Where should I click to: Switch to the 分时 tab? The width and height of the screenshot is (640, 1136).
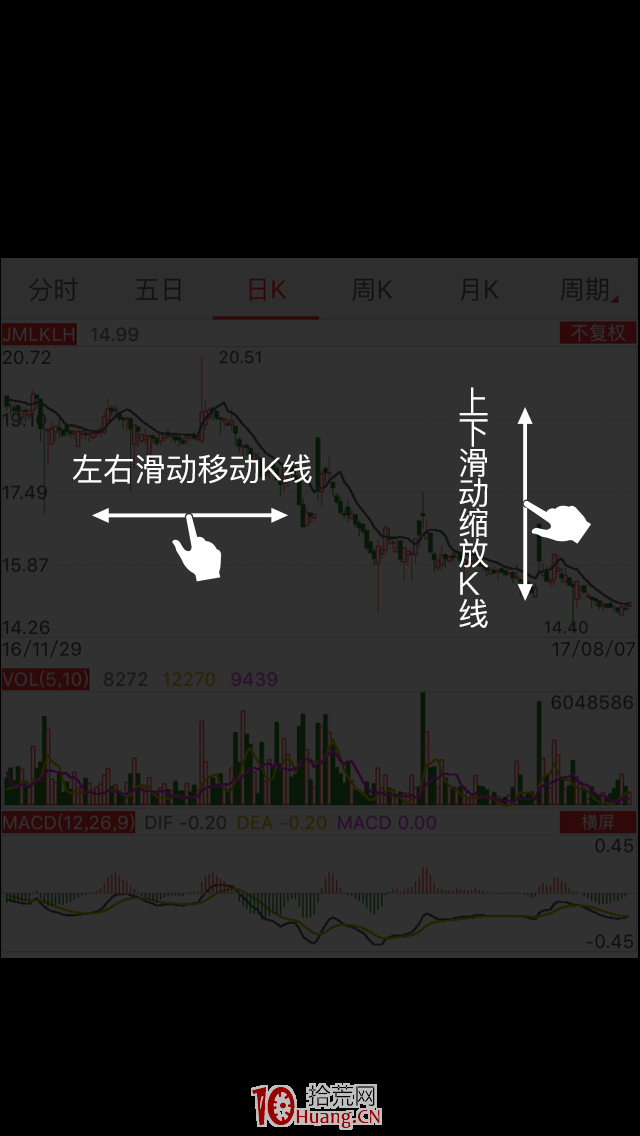pos(53,291)
